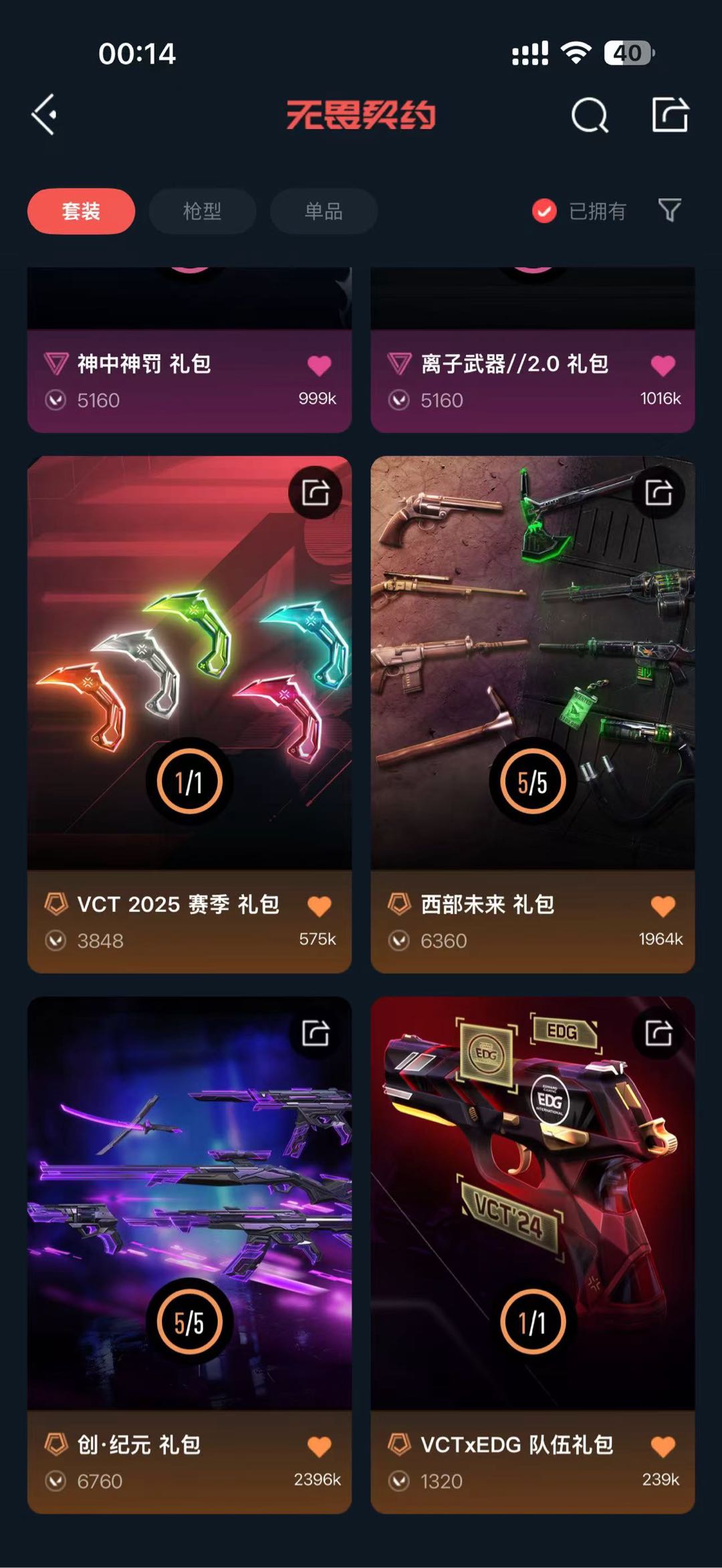Open the search icon
722x1568 pixels.
590,116
